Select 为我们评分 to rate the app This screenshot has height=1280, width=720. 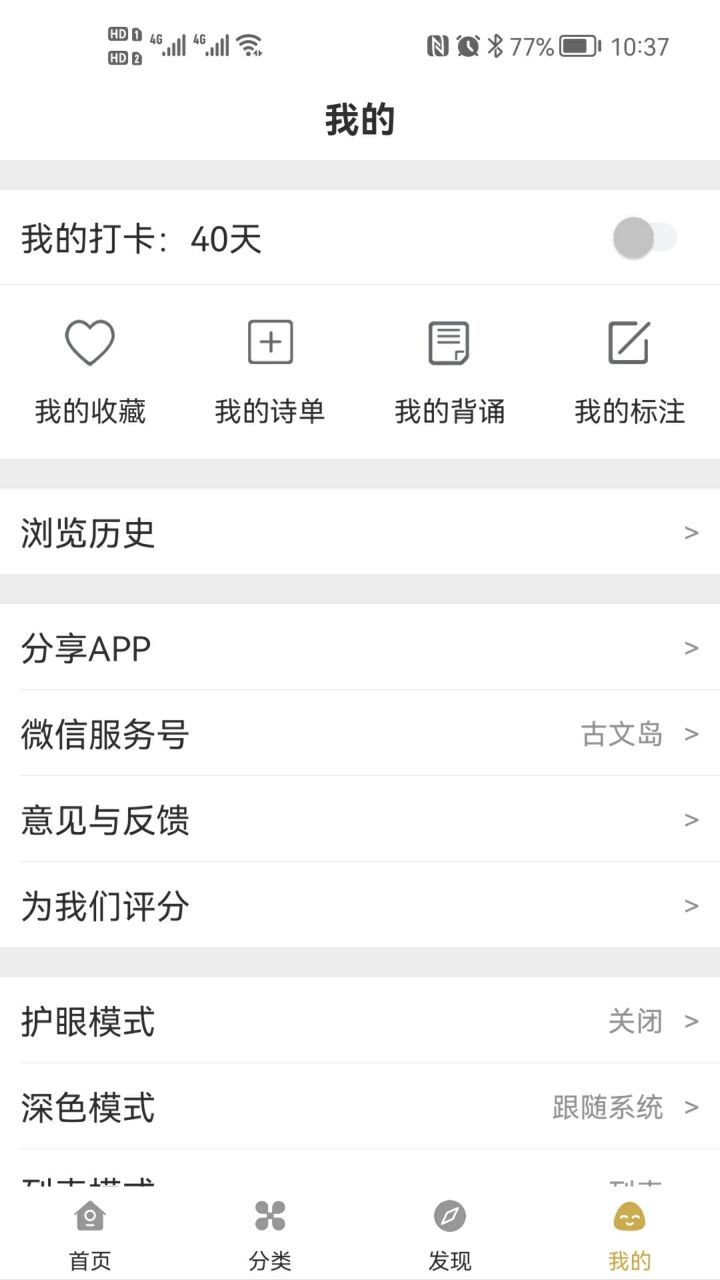(x=360, y=906)
